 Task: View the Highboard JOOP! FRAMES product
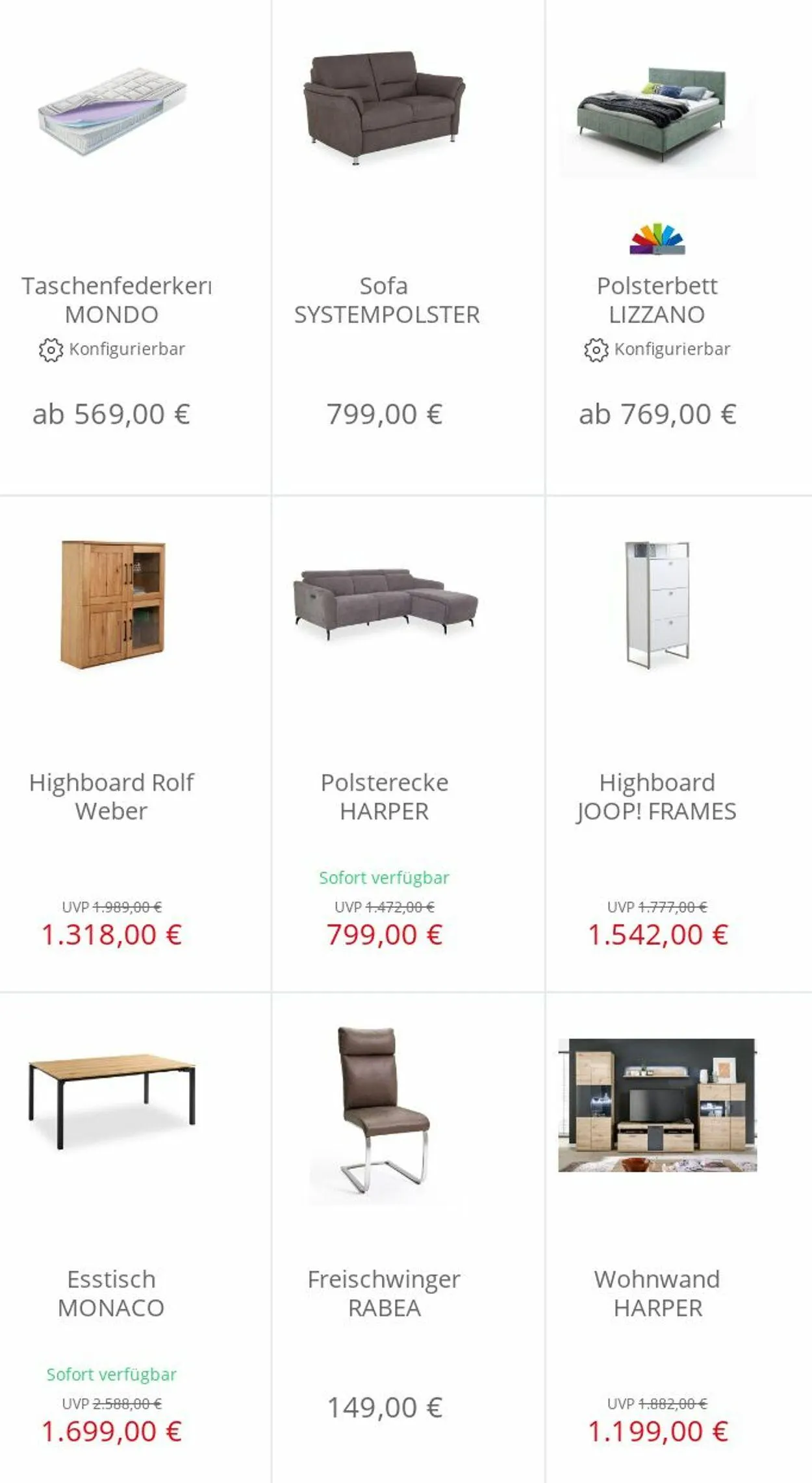[x=679, y=744]
